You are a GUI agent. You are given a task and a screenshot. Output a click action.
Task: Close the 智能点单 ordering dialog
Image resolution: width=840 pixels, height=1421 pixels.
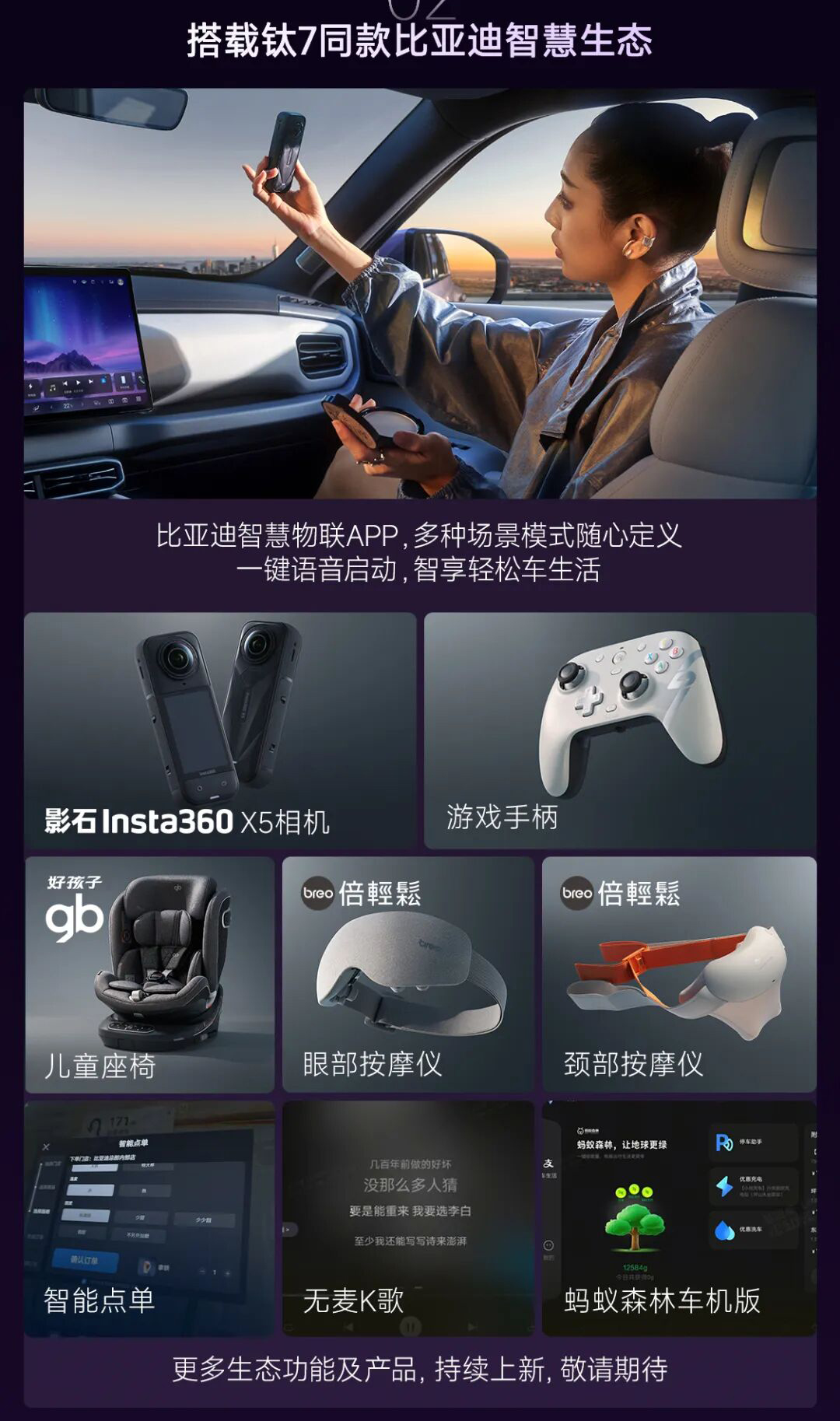tap(47, 1147)
